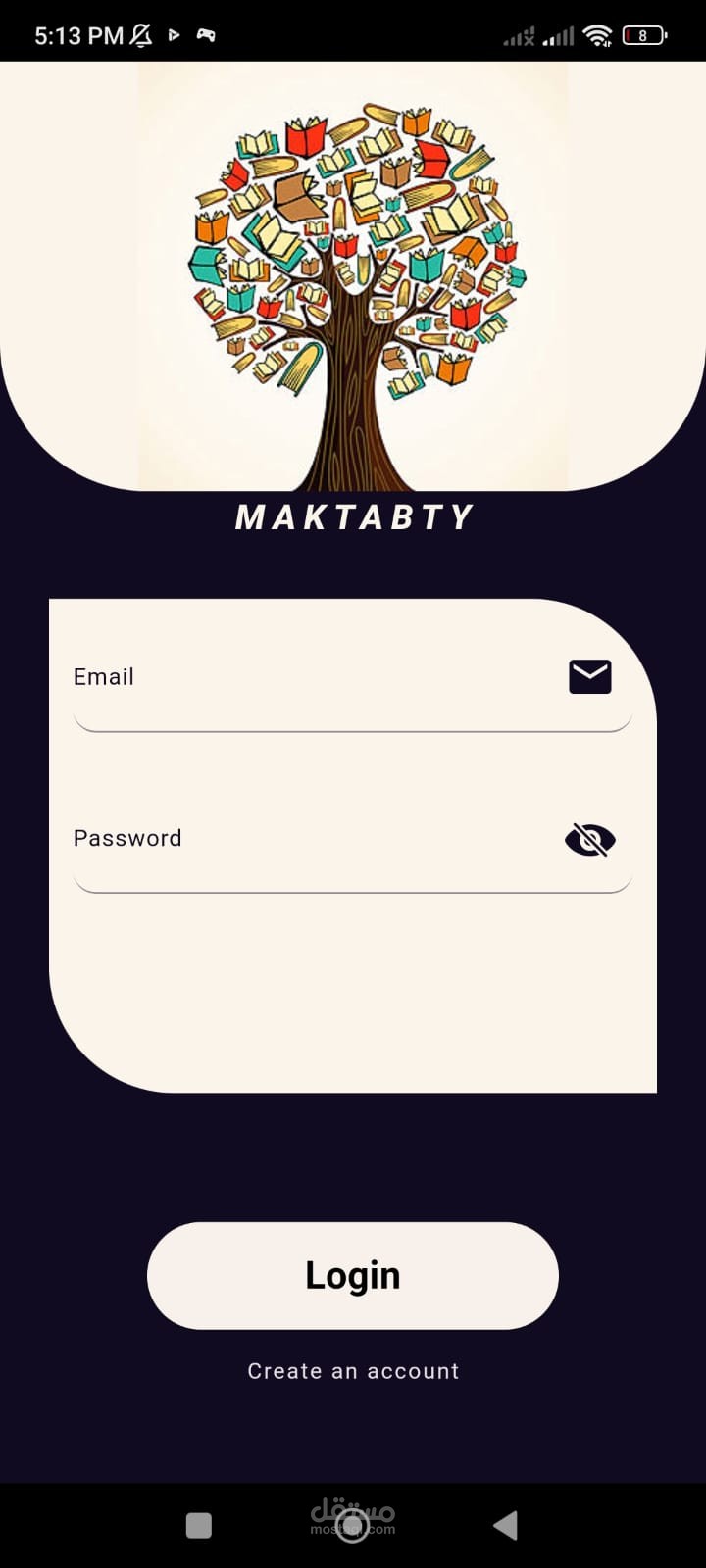
Task: Go back with the system back button
Action: tap(506, 1525)
